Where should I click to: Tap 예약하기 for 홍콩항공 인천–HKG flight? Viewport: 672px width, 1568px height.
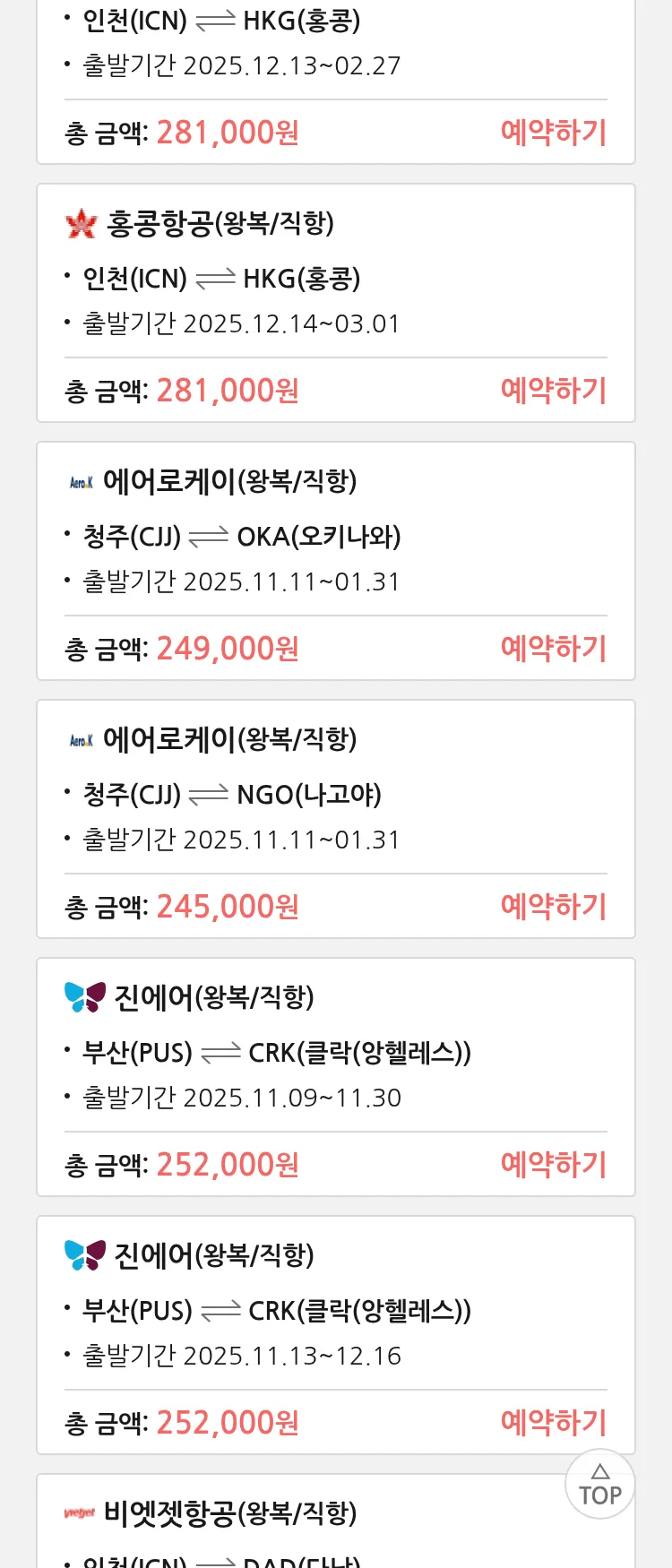553,391
